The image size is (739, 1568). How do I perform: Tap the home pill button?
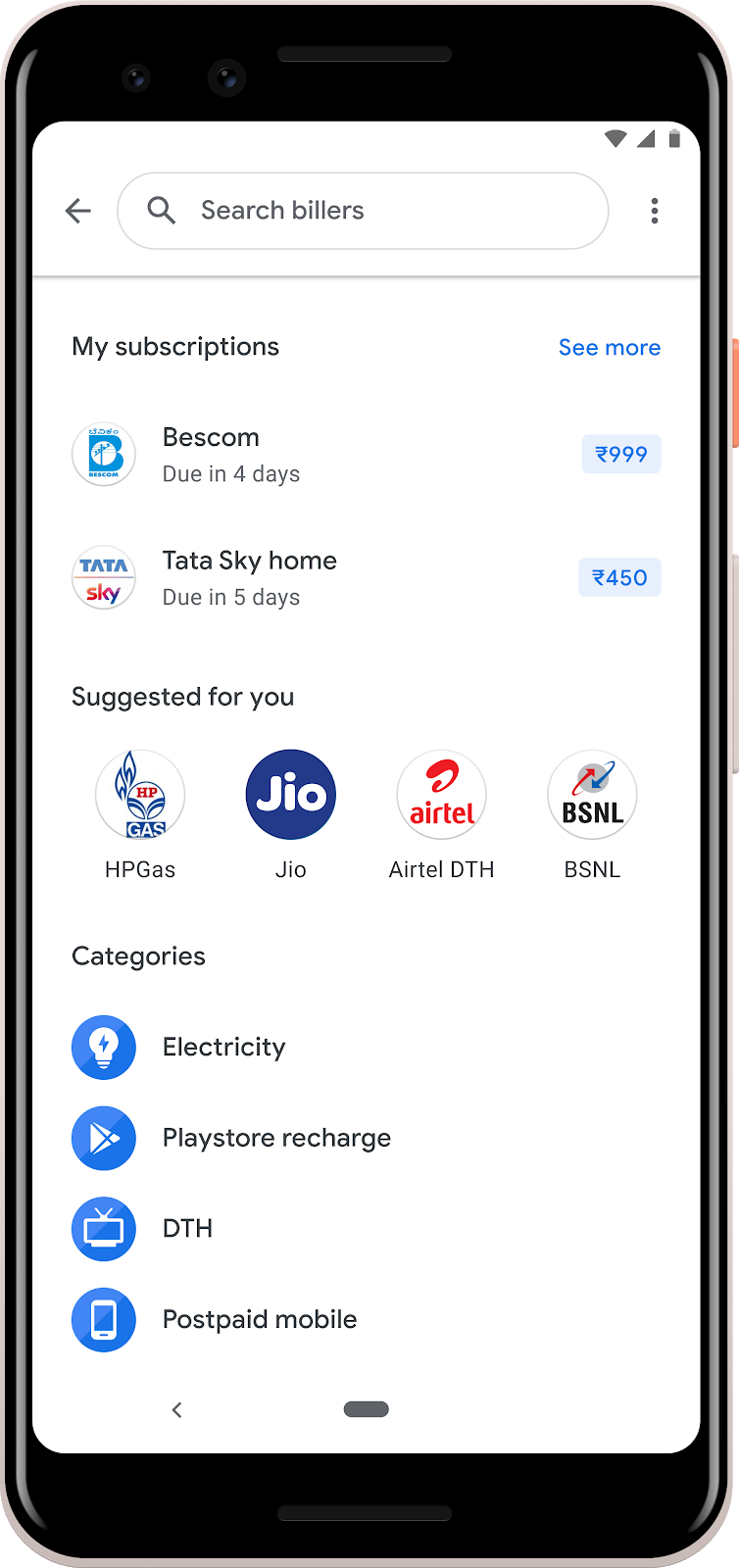pos(367,1409)
